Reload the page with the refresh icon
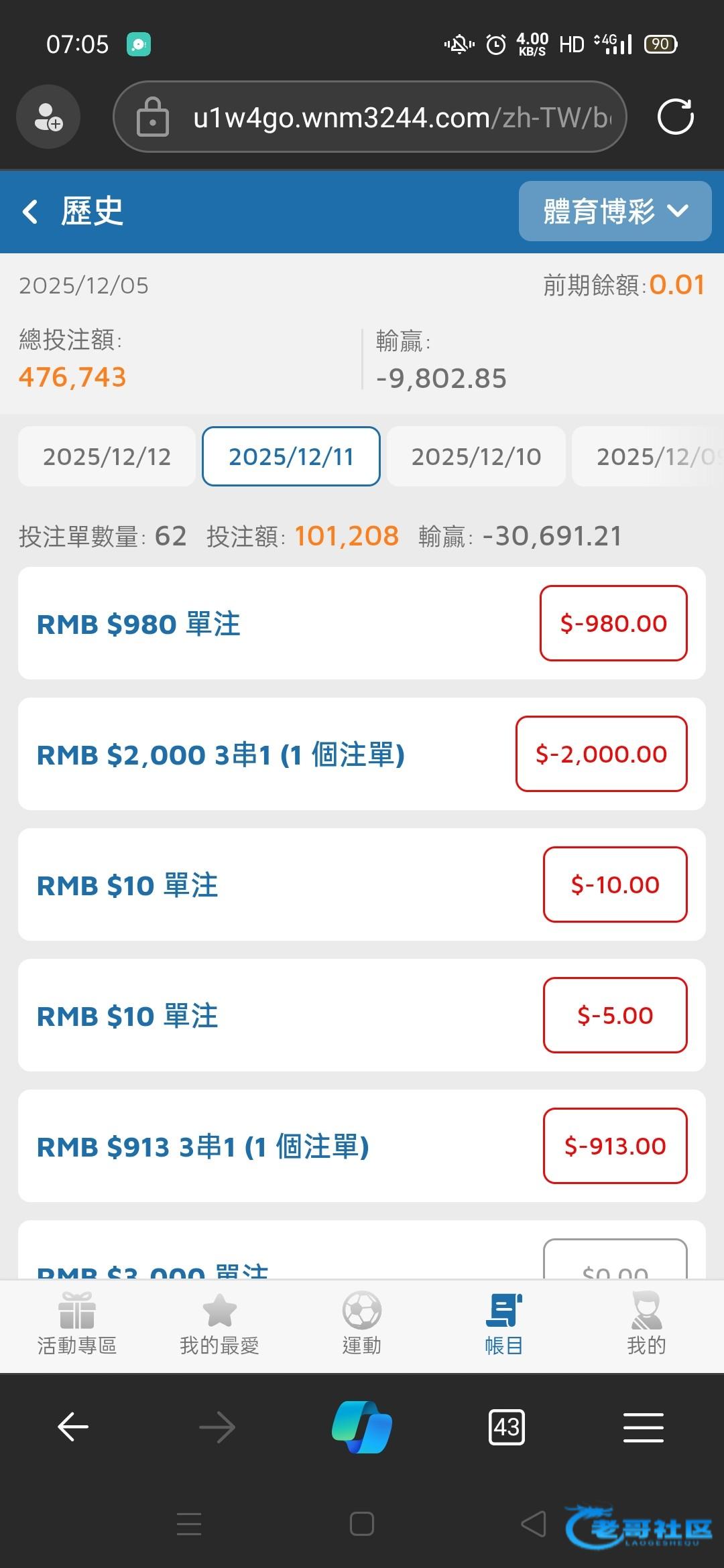Screen dimensions: 724x1568 [675, 117]
